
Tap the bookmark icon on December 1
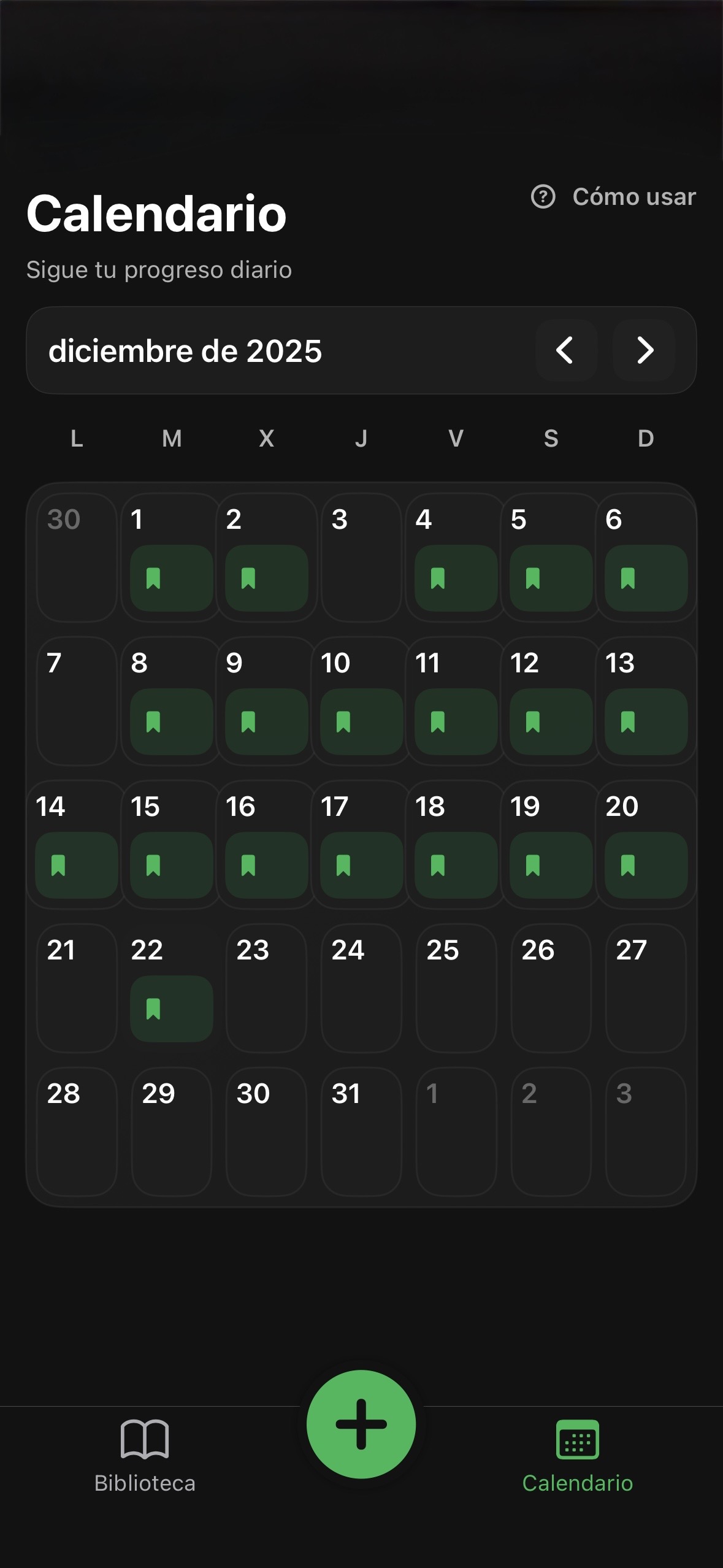click(x=154, y=578)
